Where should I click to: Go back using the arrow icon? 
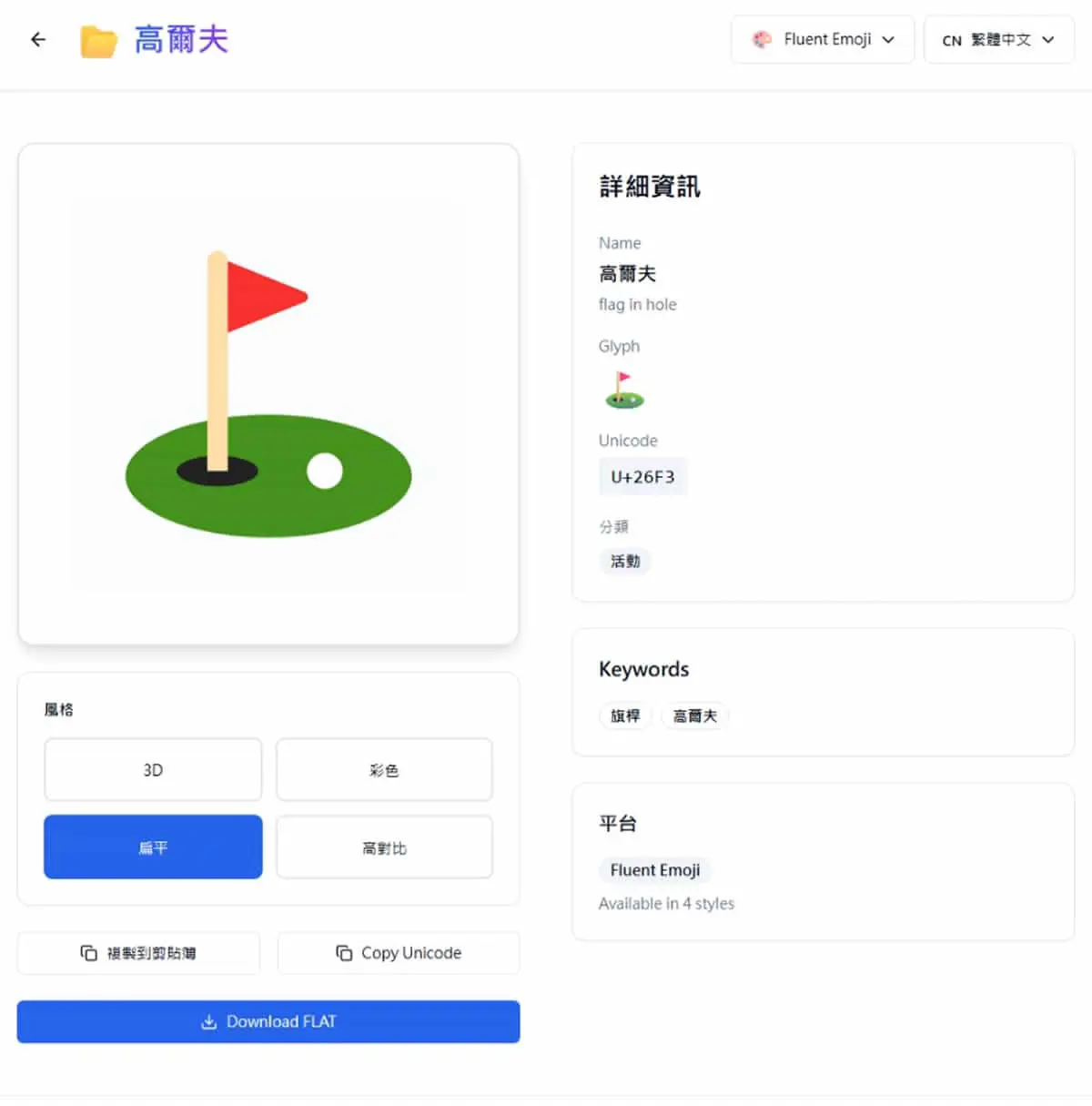tap(38, 39)
